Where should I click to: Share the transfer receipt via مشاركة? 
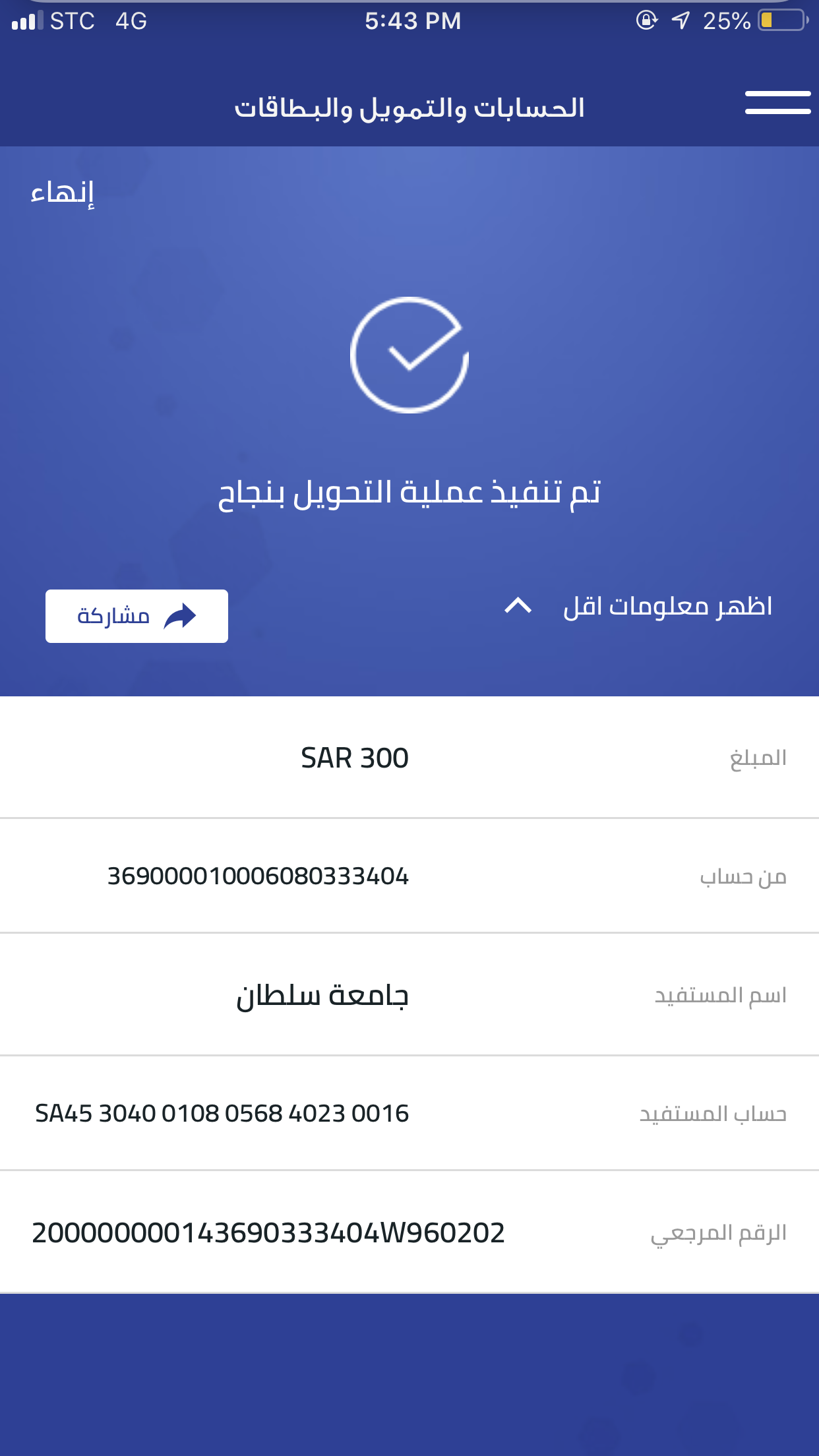coord(136,616)
